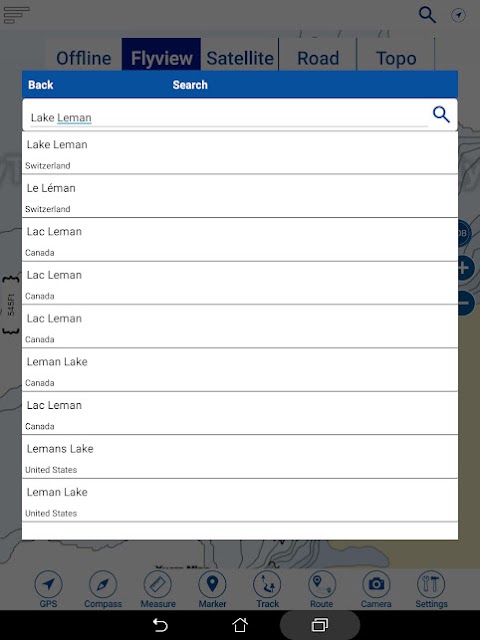Open the Le Léman result

coord(240,197)
